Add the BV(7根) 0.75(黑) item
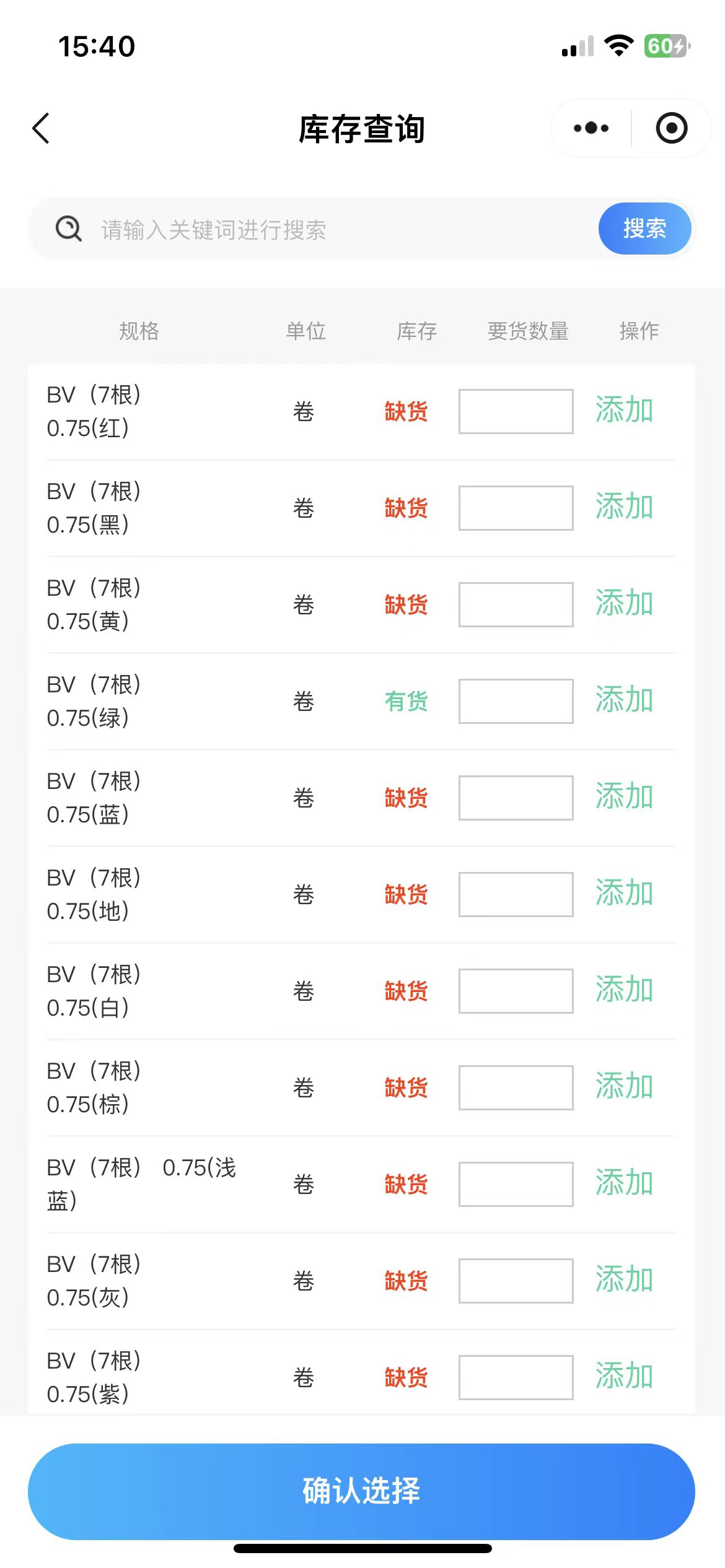The image size is (725, 1568). [x=624, y=507]
